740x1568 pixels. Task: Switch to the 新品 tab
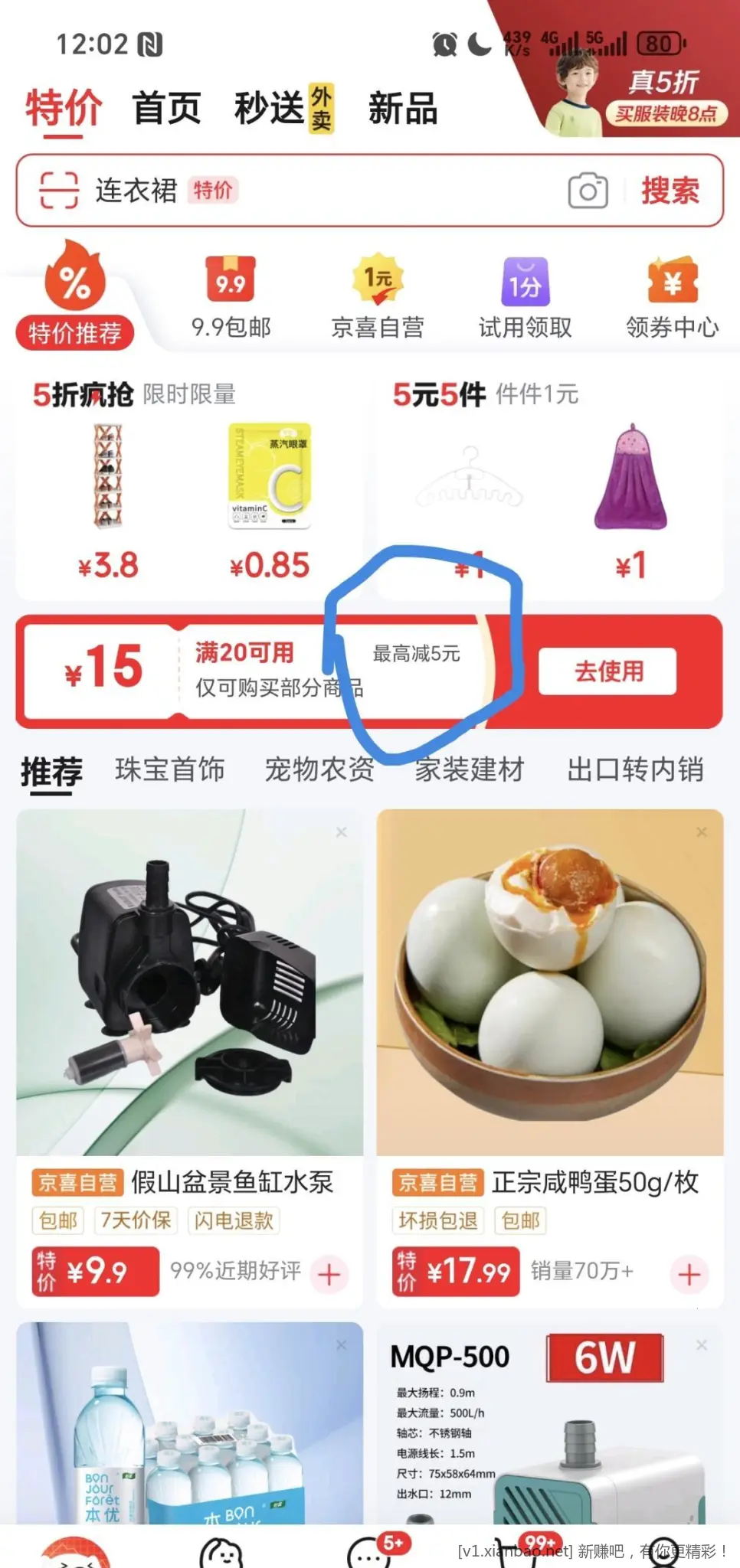[x=402, y=109]
